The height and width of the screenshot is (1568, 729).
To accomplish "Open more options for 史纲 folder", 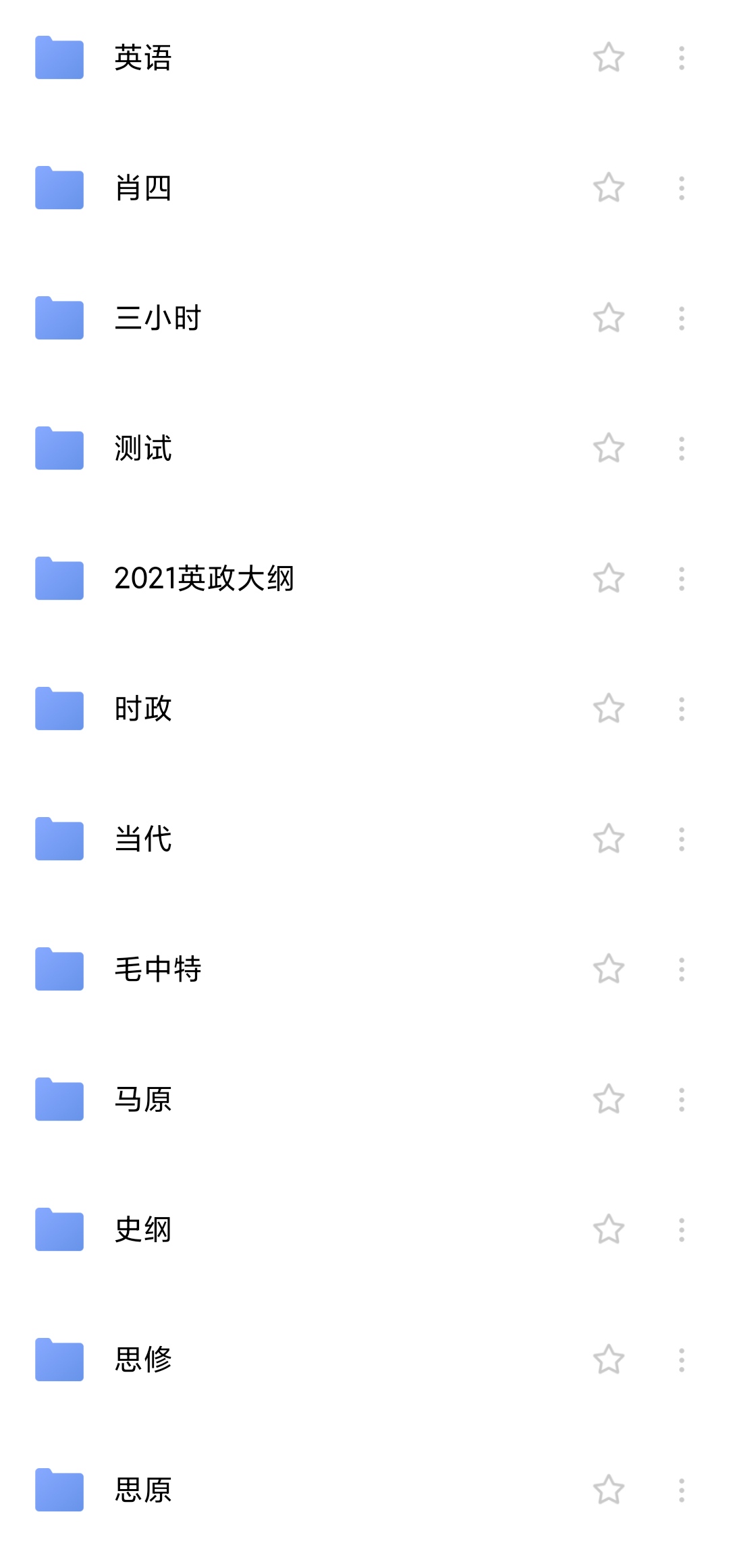I will (x=682, y=1229).
